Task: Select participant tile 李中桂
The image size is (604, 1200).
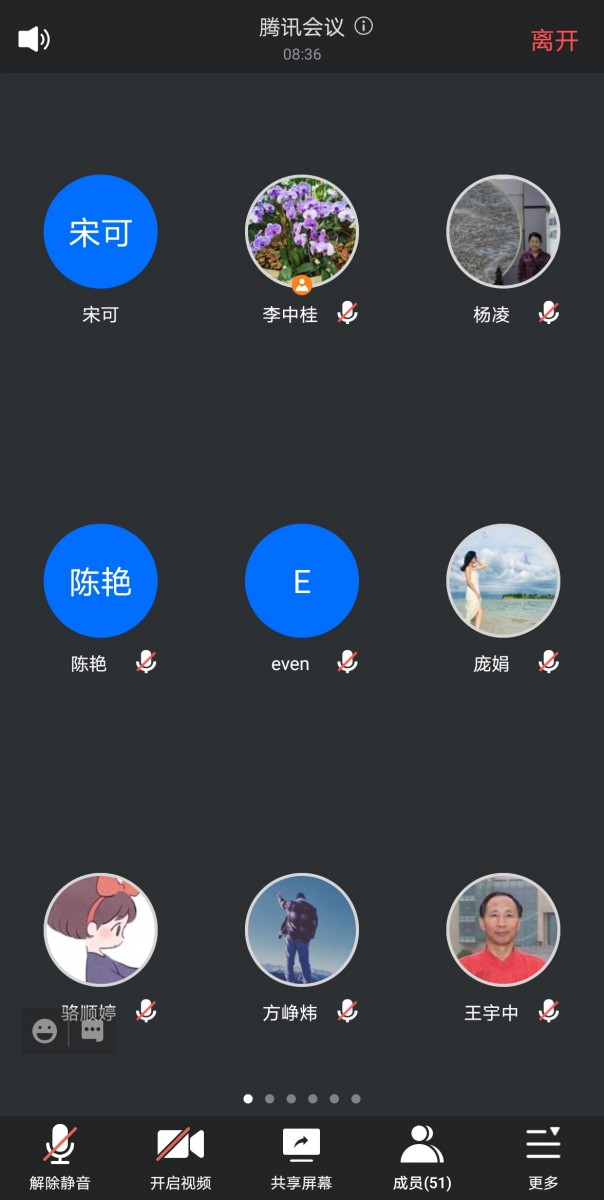Action: tap(302, 232)
